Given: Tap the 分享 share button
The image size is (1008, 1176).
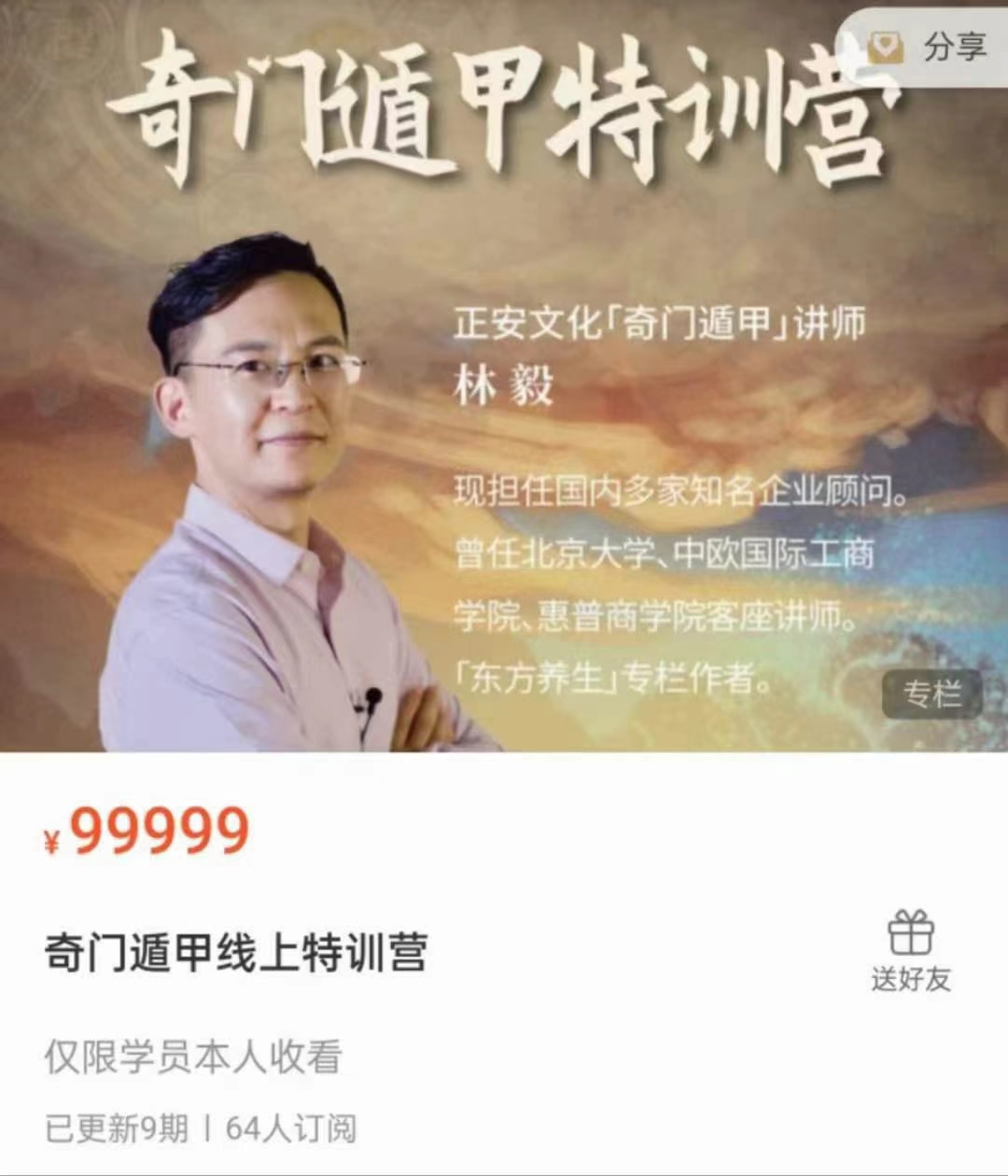Looking at the screenshot, I should [x=929, y=47].
